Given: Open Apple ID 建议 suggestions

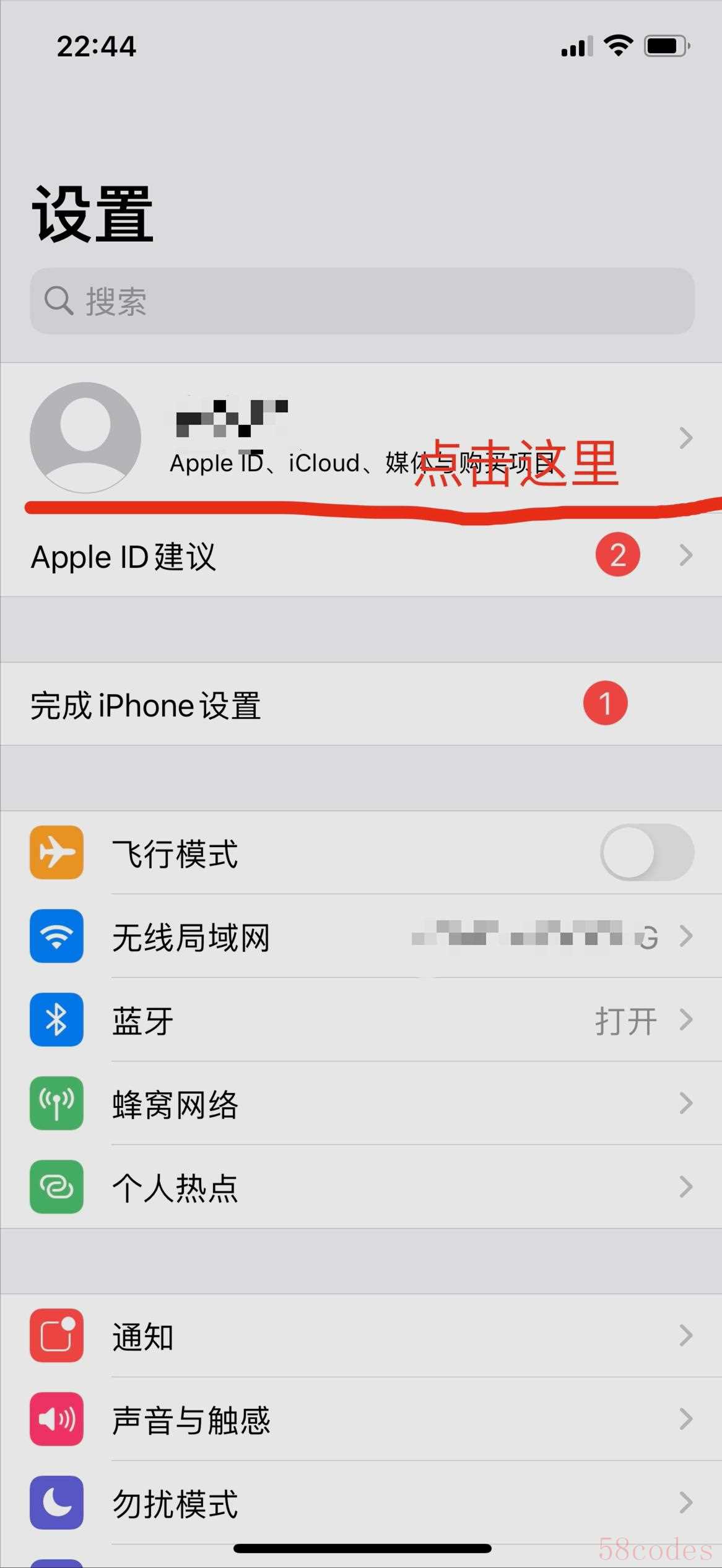Looking at the screenshot, I should pyautogui.click(x=361, y=555).
